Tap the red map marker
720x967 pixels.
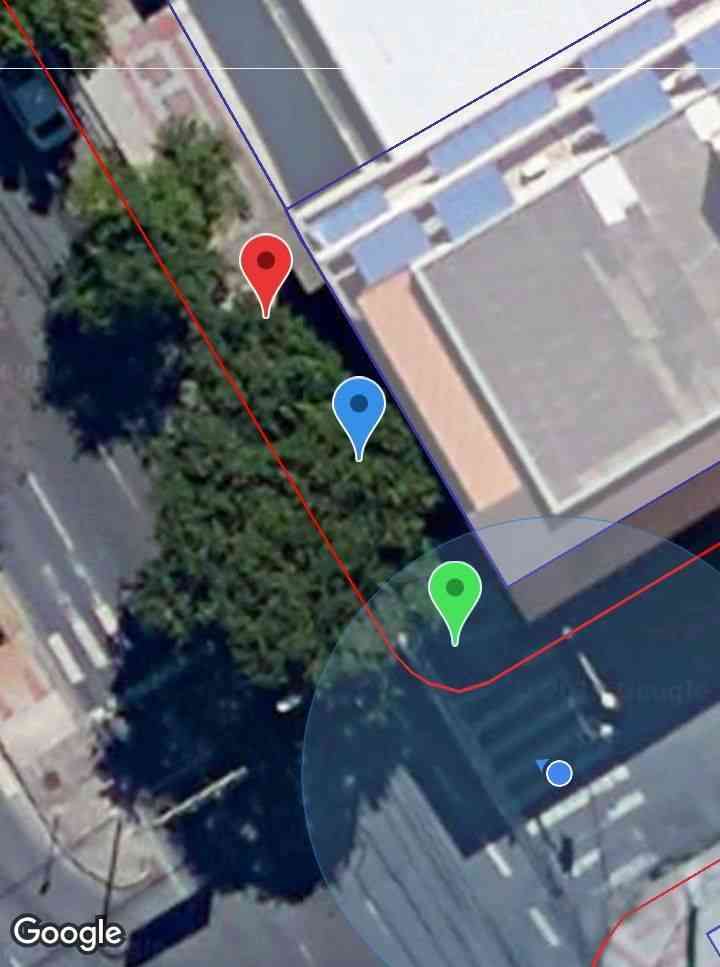point(266,266)
